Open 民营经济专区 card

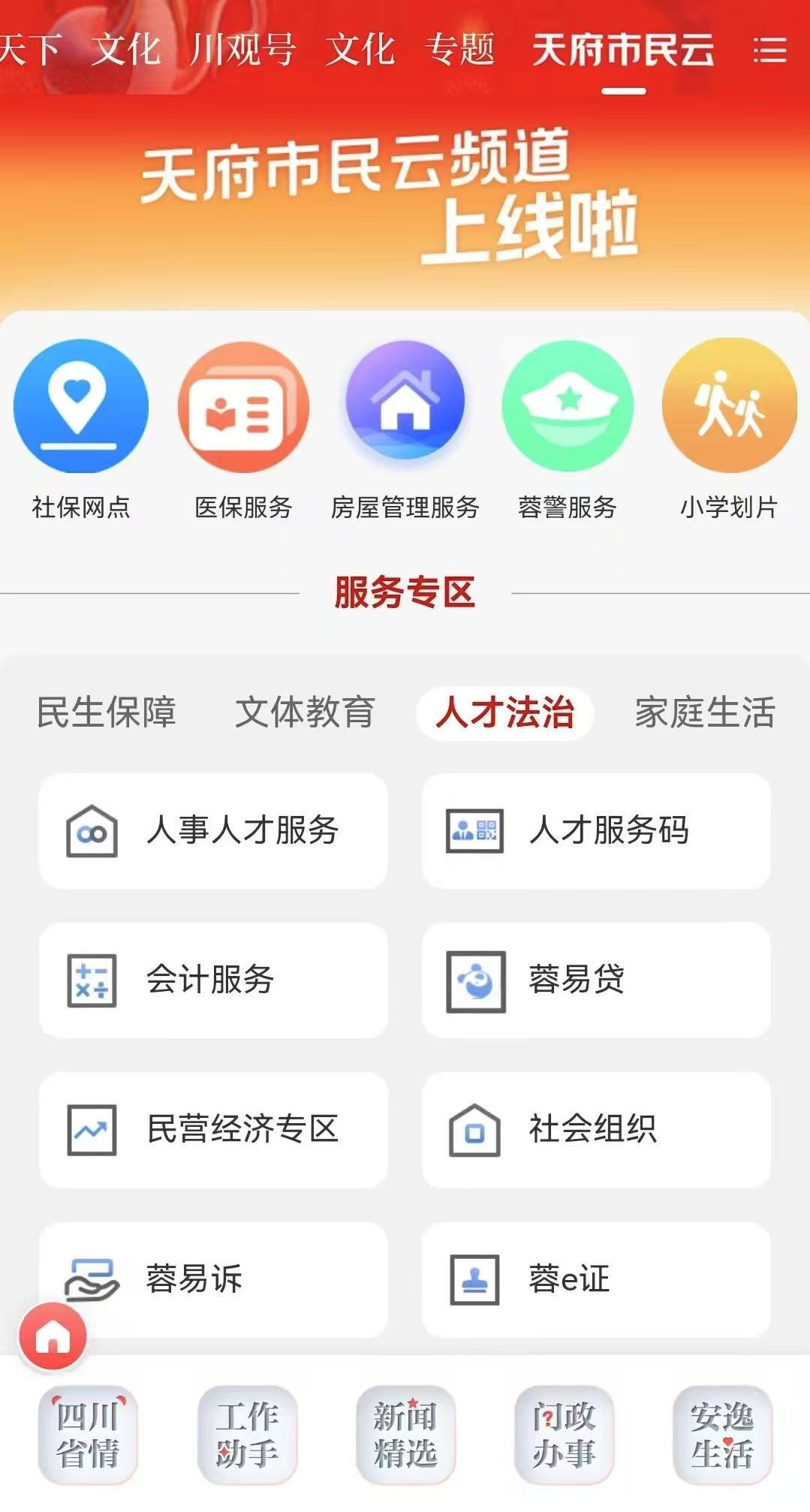(x=214, y=1129)
